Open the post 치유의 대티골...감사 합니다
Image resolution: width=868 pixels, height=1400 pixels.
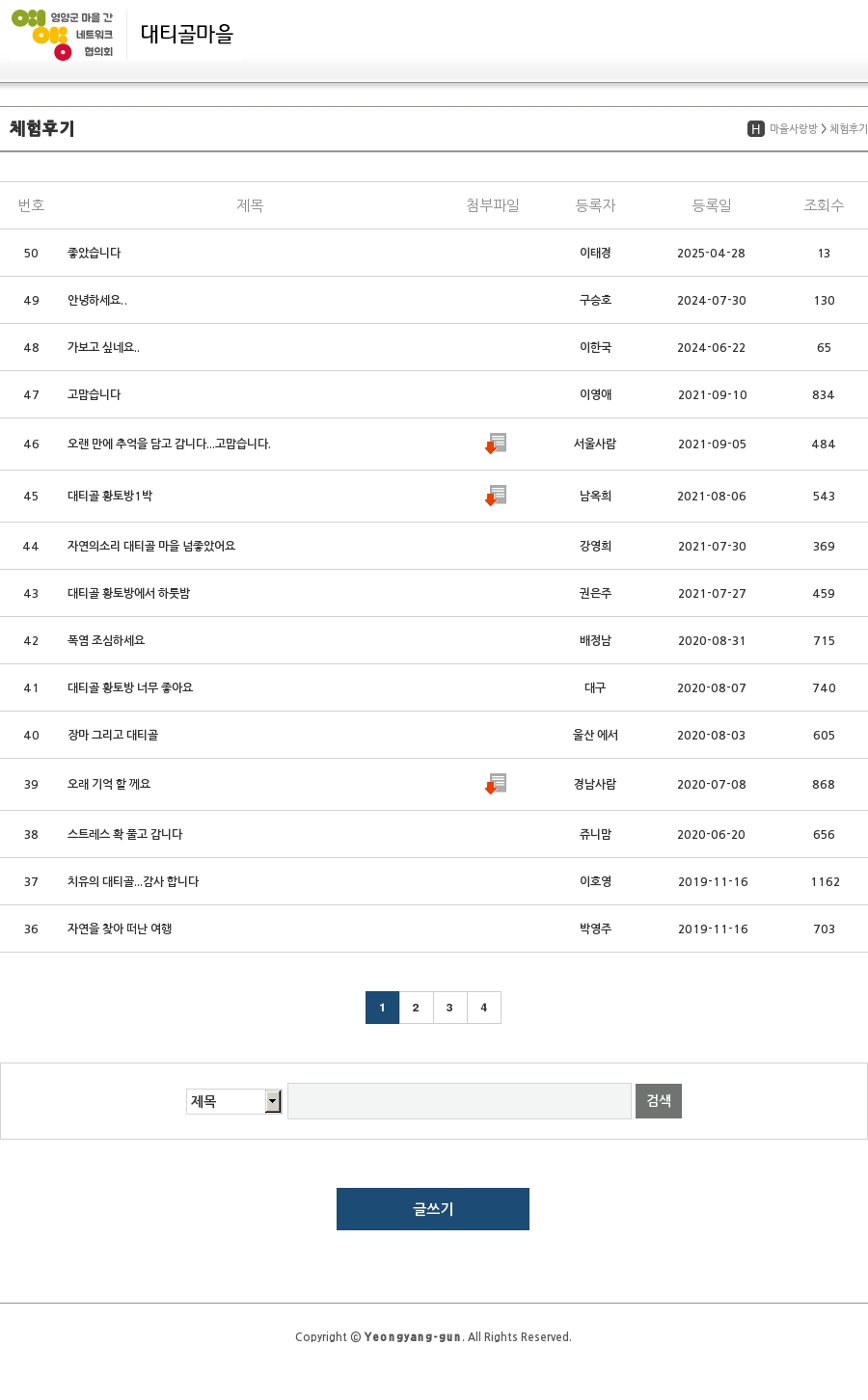coord(133,881)
